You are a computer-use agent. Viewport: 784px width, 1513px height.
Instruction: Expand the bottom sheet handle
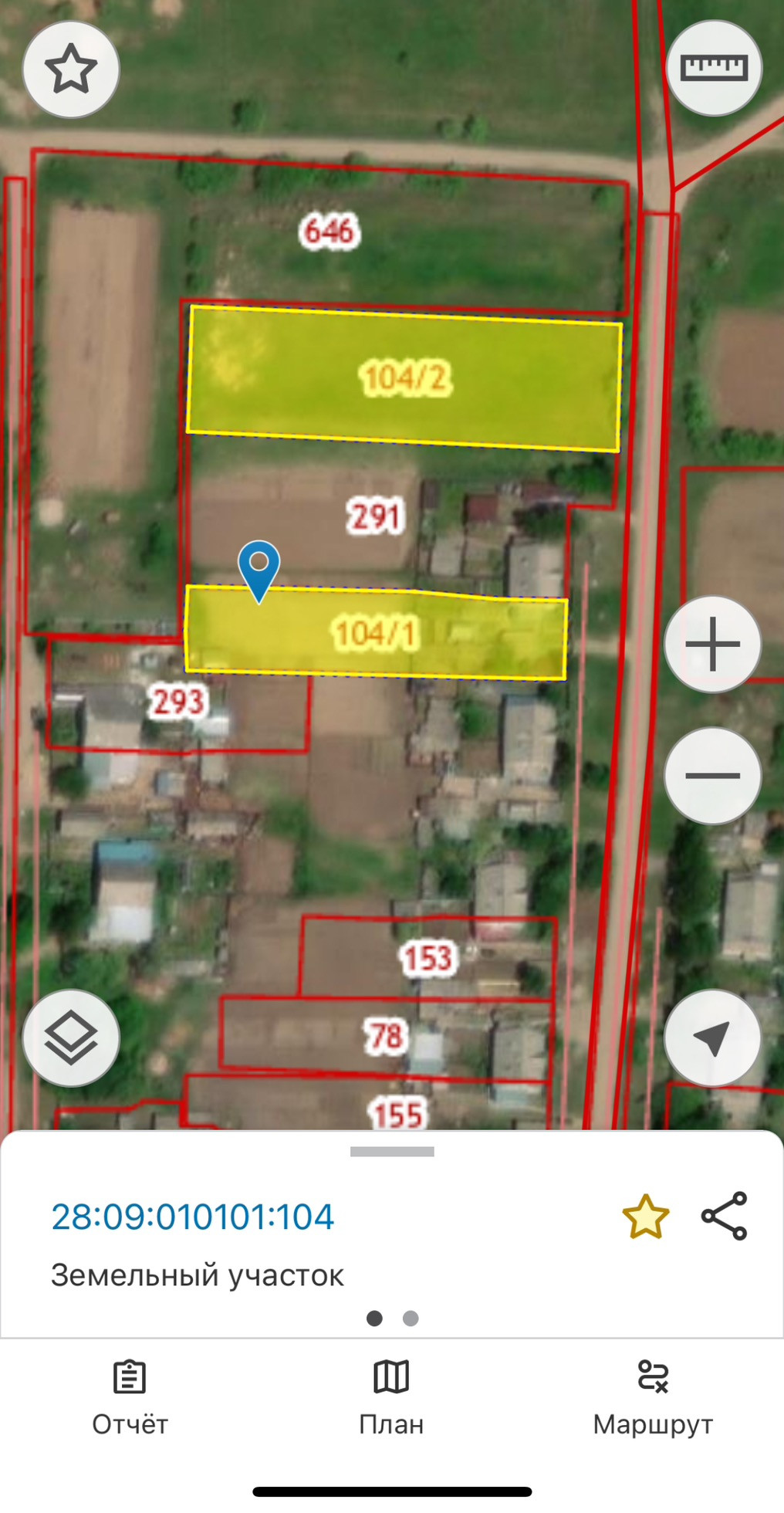pyautogui.click(x=392, y=1152)
